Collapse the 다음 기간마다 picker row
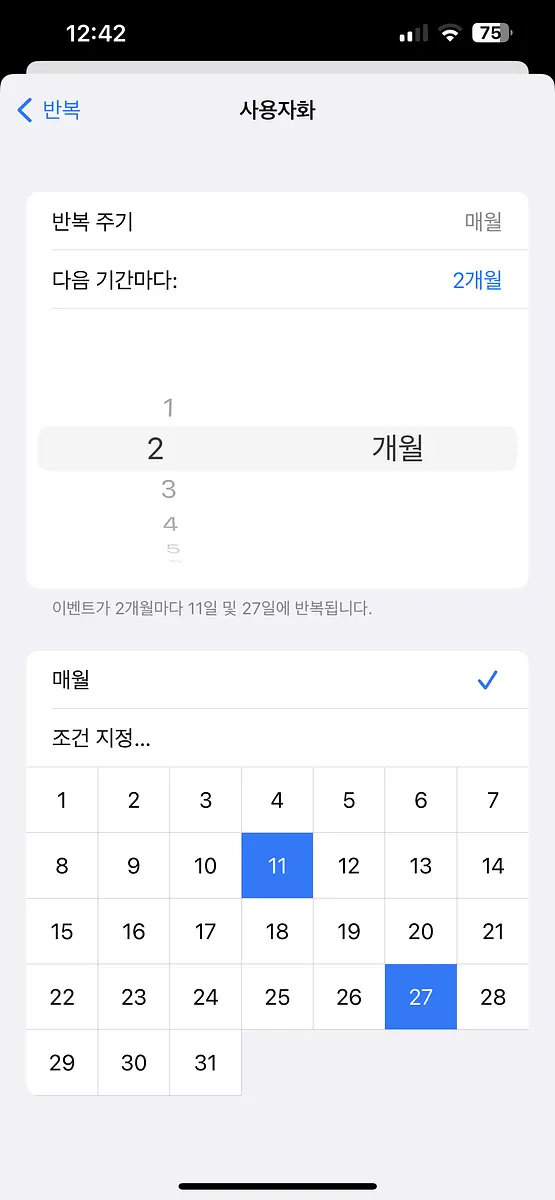The height and width of the screenshot is (1200, 555). 277,280
